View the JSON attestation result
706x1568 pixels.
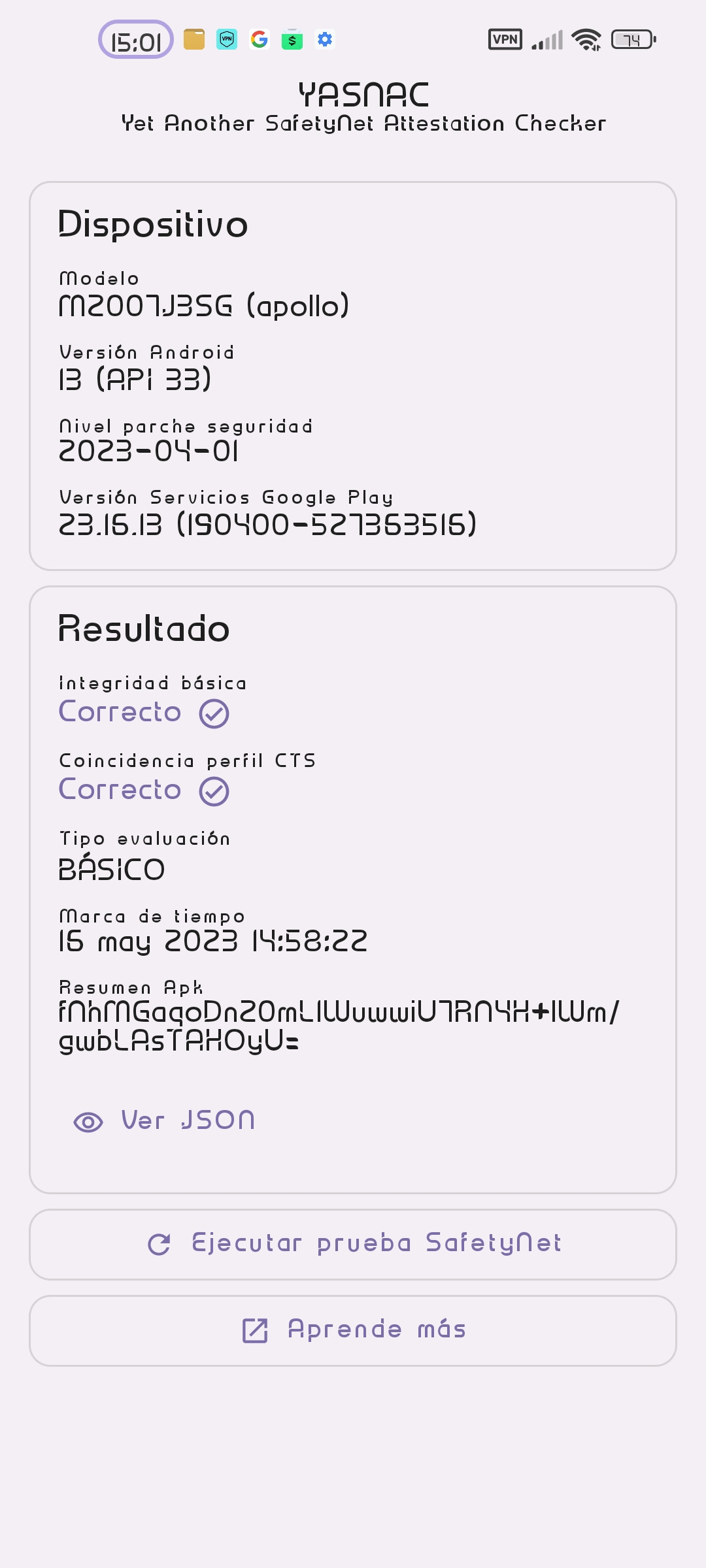point(165,1121)
